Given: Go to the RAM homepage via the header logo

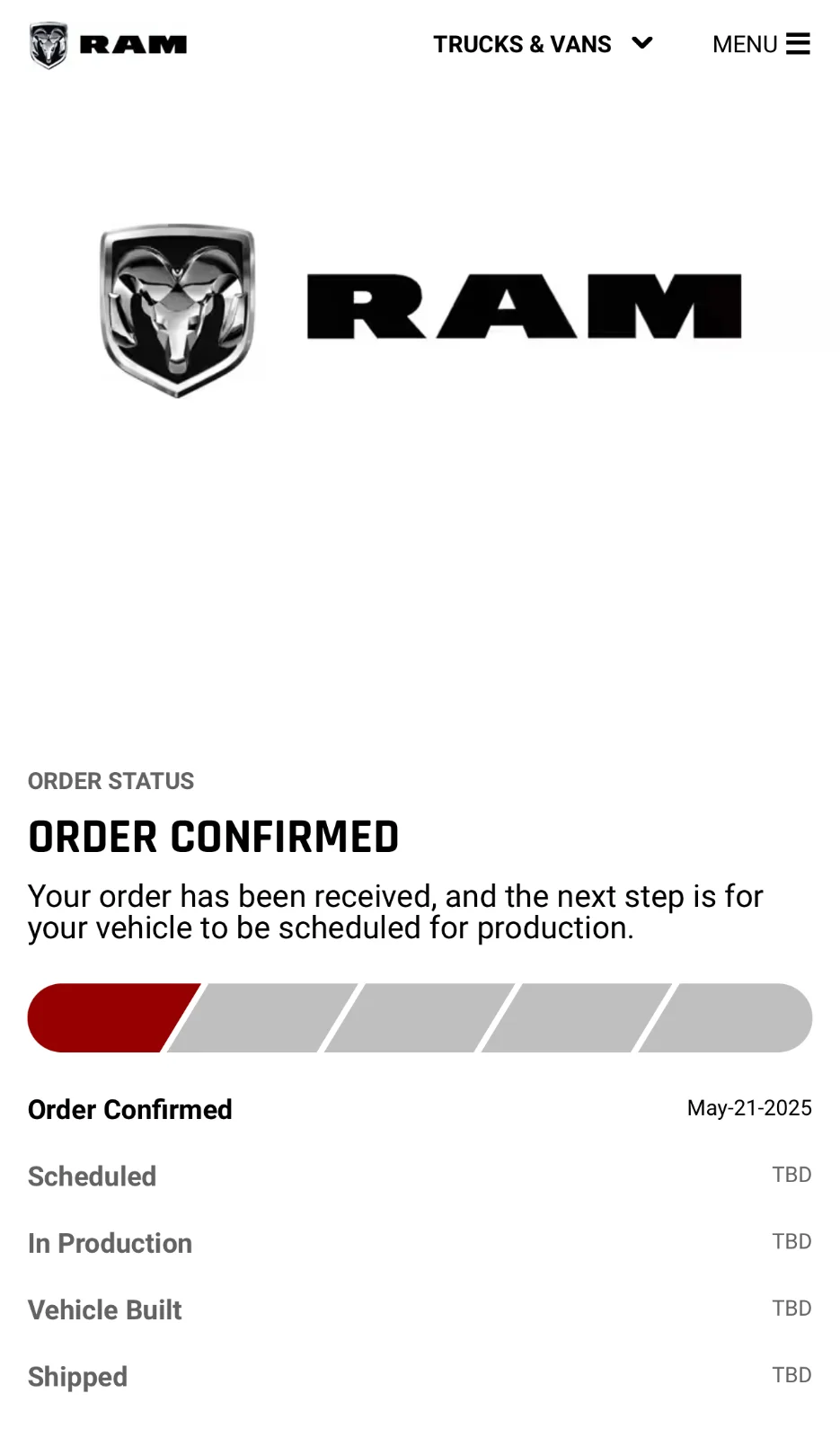Looking at the screenshot, I should 108,45.
